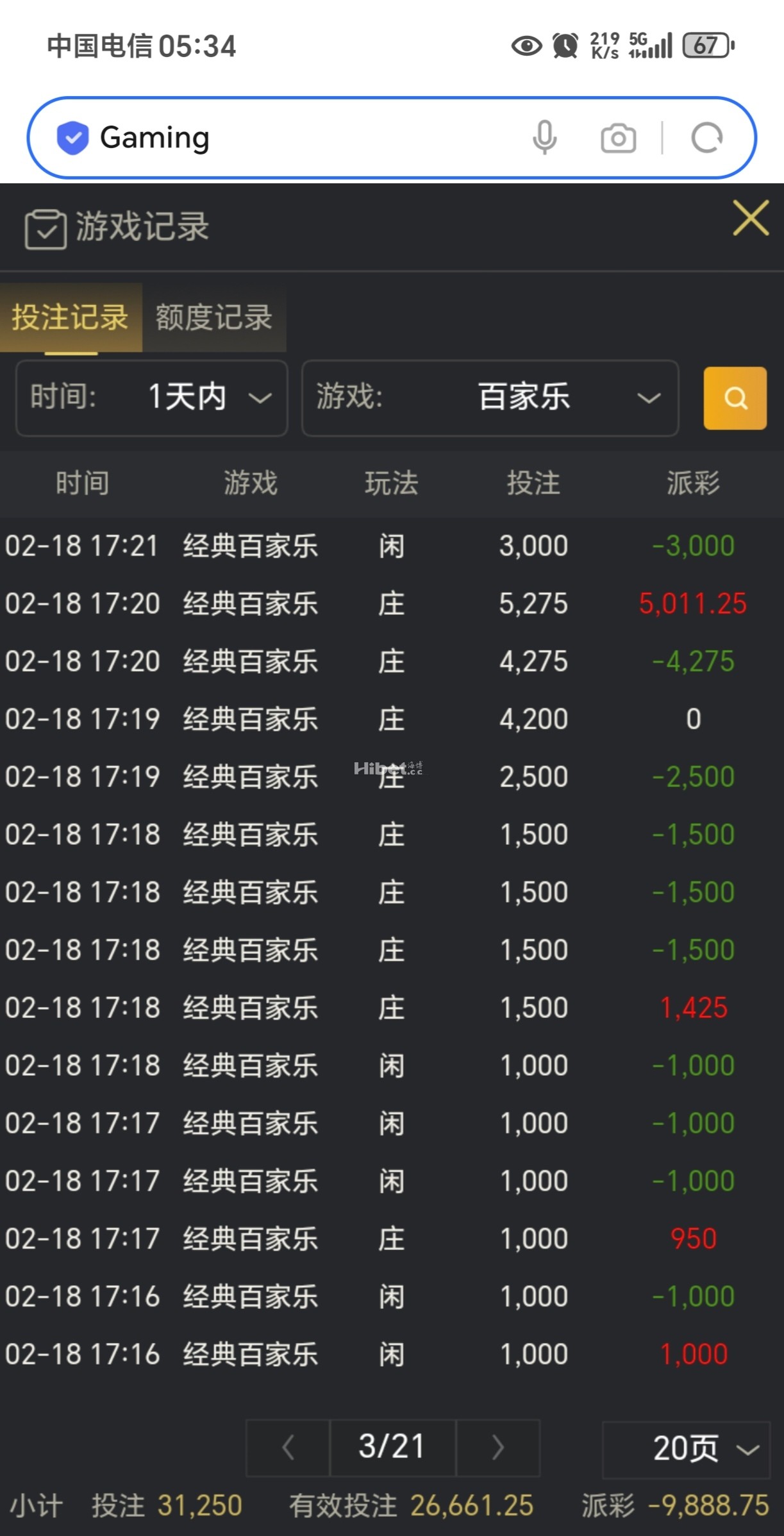Open the 20页 page-size dropdown
The height and width of the screenshot is (1536, 784).
click(x=686, y=1449)
